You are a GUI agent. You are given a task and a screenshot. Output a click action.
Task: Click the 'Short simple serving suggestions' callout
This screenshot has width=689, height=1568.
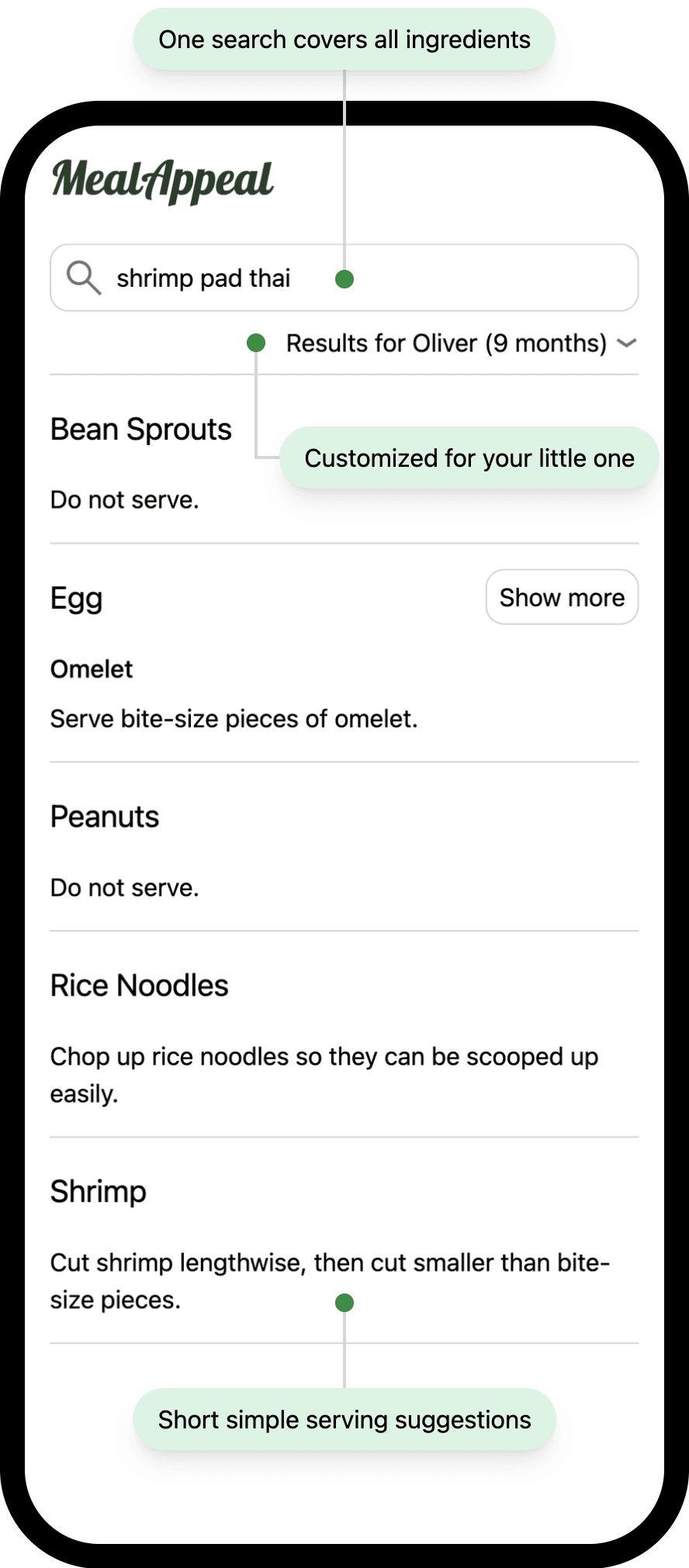point(344,1419)
